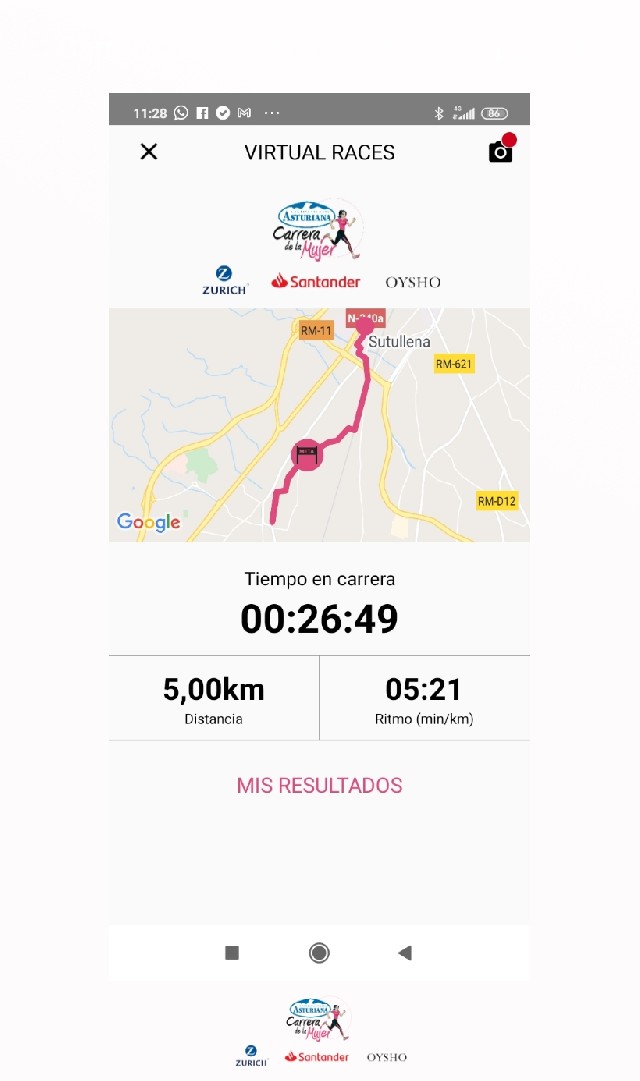Screen dimensions: 640x1081
Task: Open the camera to take a photo
Action: (500, 152)
